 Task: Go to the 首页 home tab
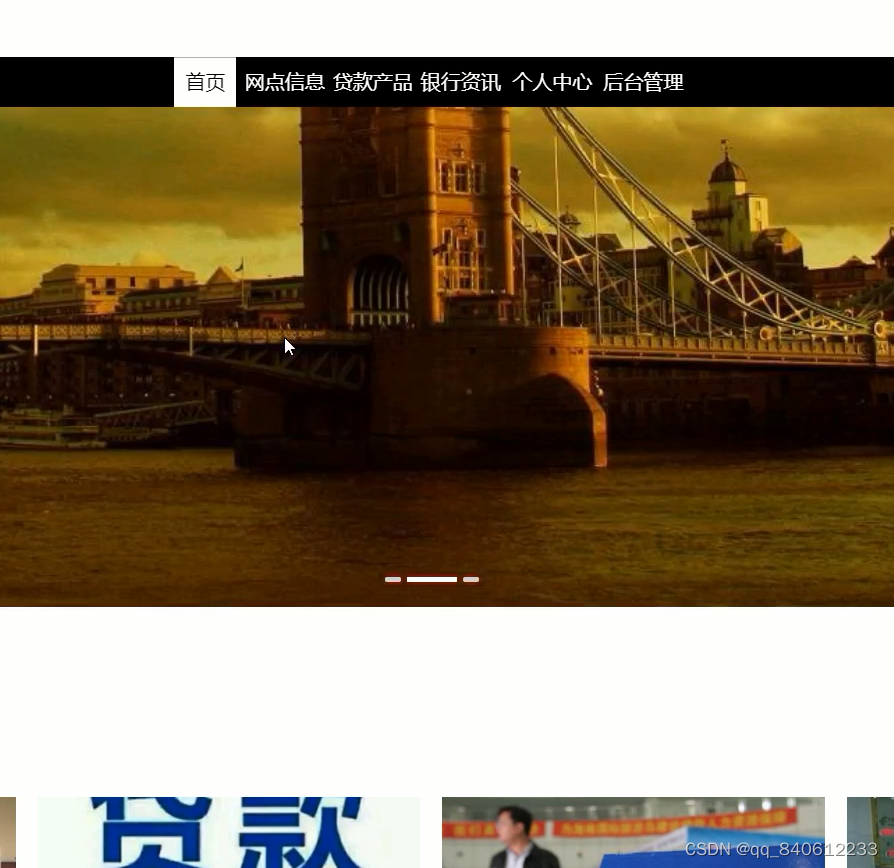pyautogui.click(x=205, y=82)
